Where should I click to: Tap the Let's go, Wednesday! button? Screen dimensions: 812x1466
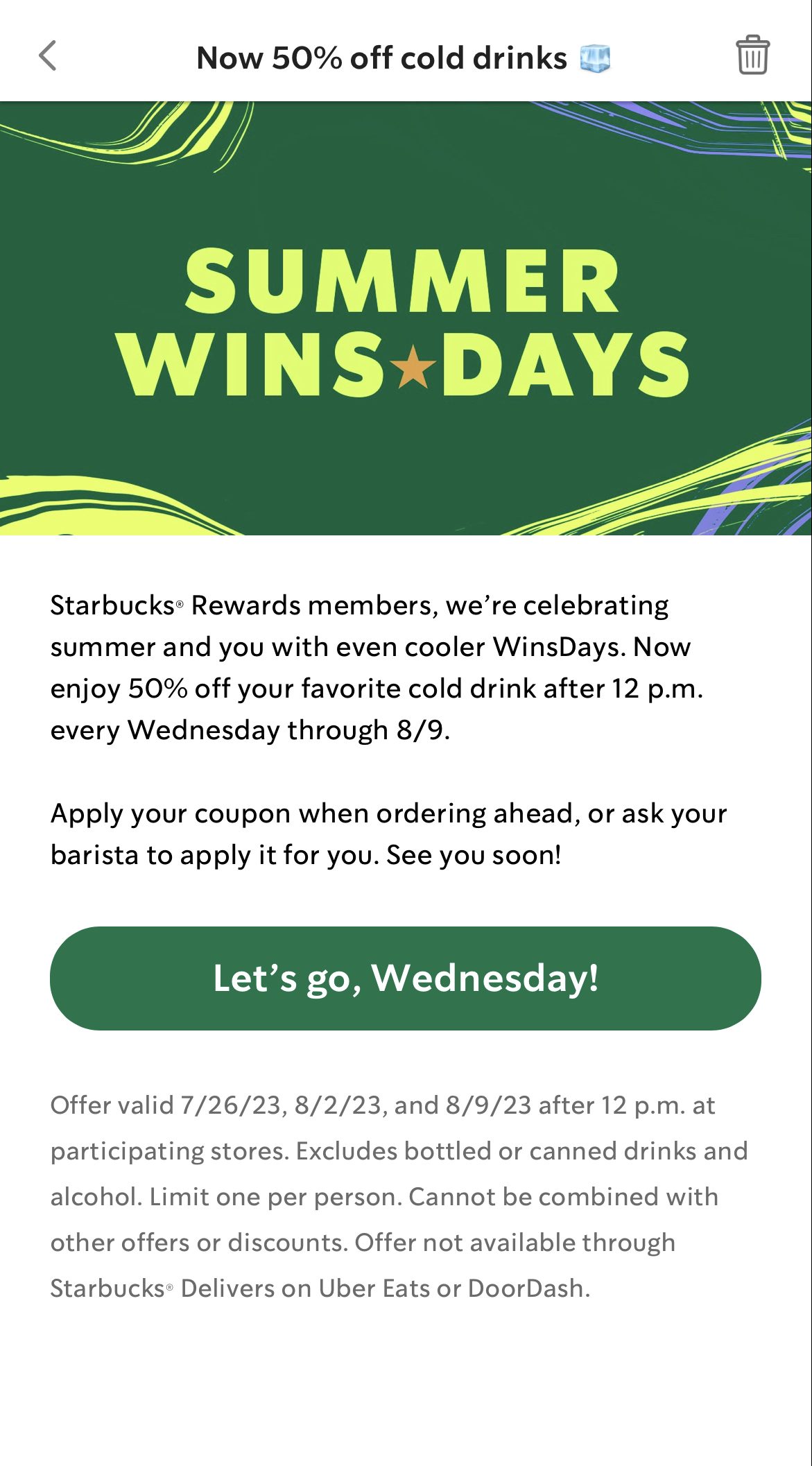pyautogui.click(x=406, y=978)
